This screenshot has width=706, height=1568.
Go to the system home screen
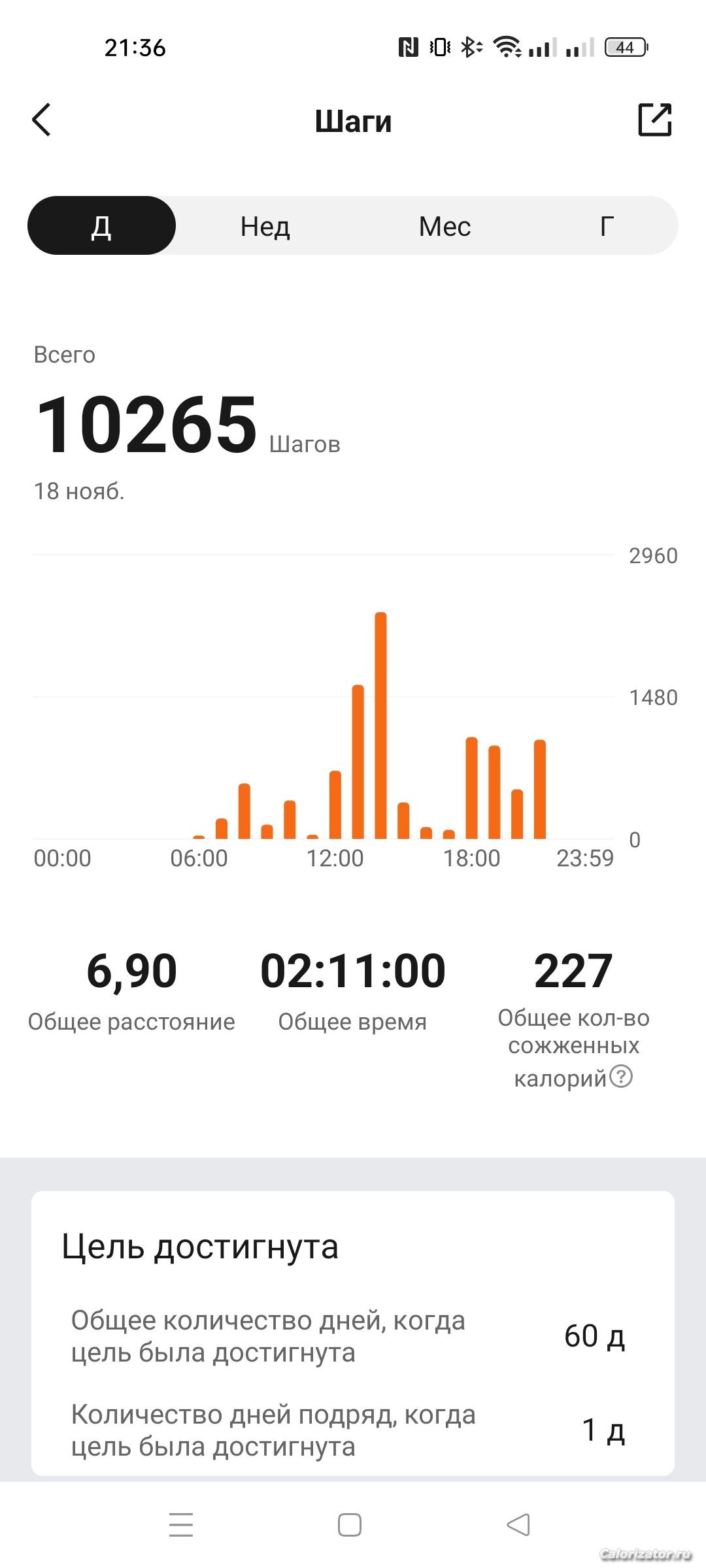[350, 1526]
